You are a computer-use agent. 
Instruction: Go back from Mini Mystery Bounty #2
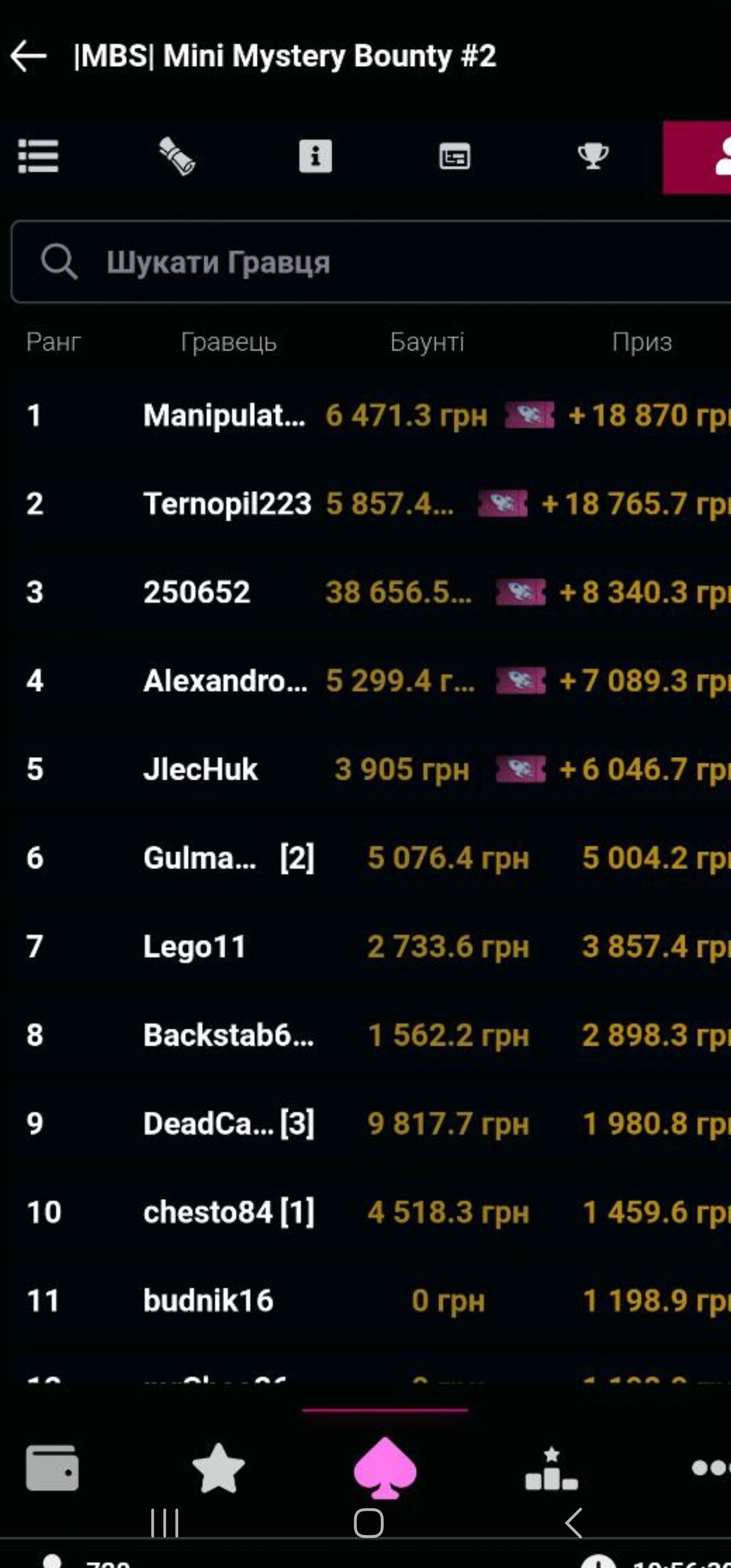tap(29, 56)
